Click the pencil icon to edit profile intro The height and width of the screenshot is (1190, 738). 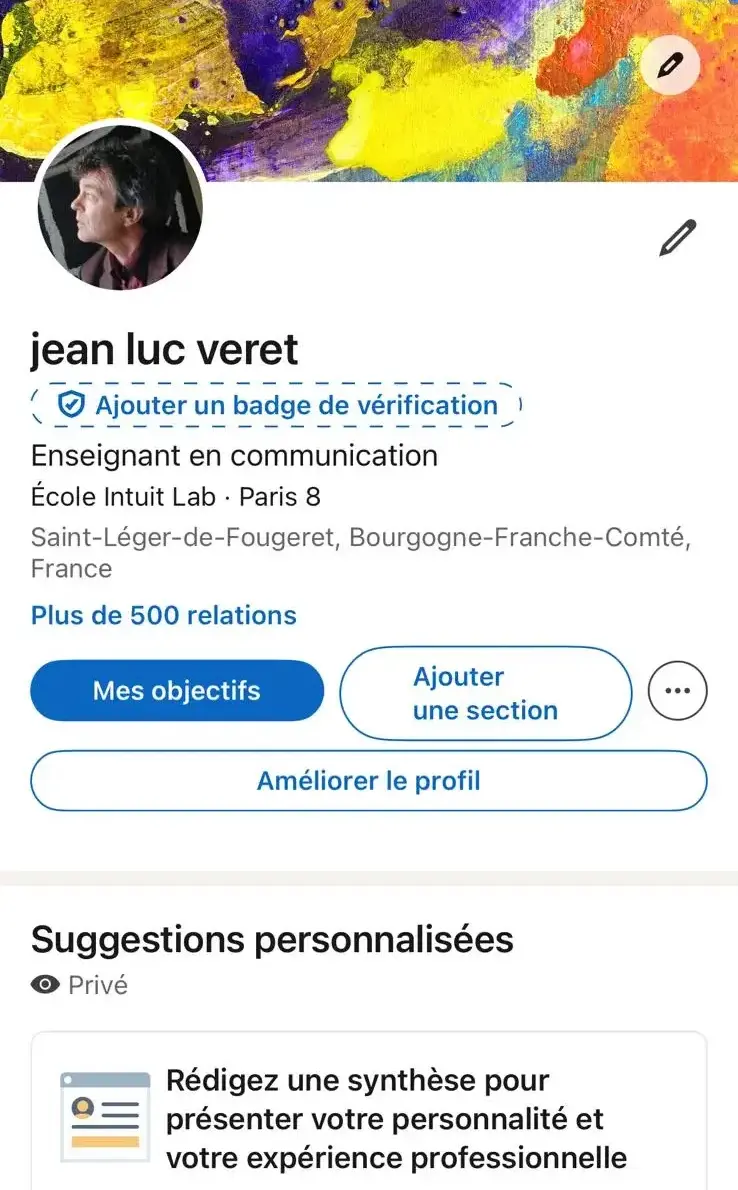tap(678, 237)
